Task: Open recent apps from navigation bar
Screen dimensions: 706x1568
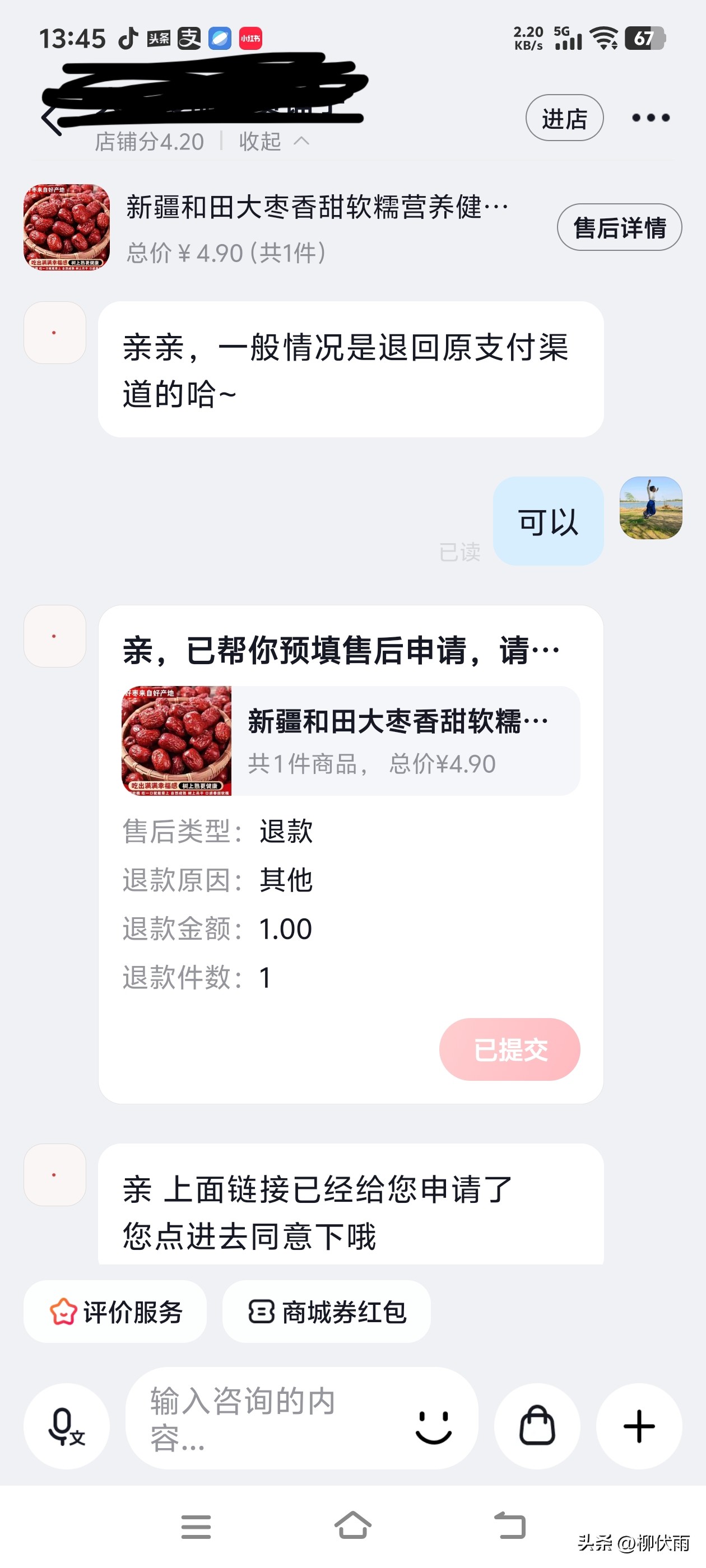Action: [x=196, y=1527]
